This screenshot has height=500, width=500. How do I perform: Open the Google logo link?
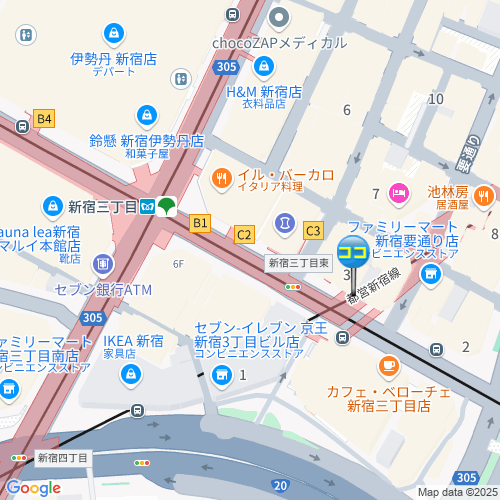[34, 488]
